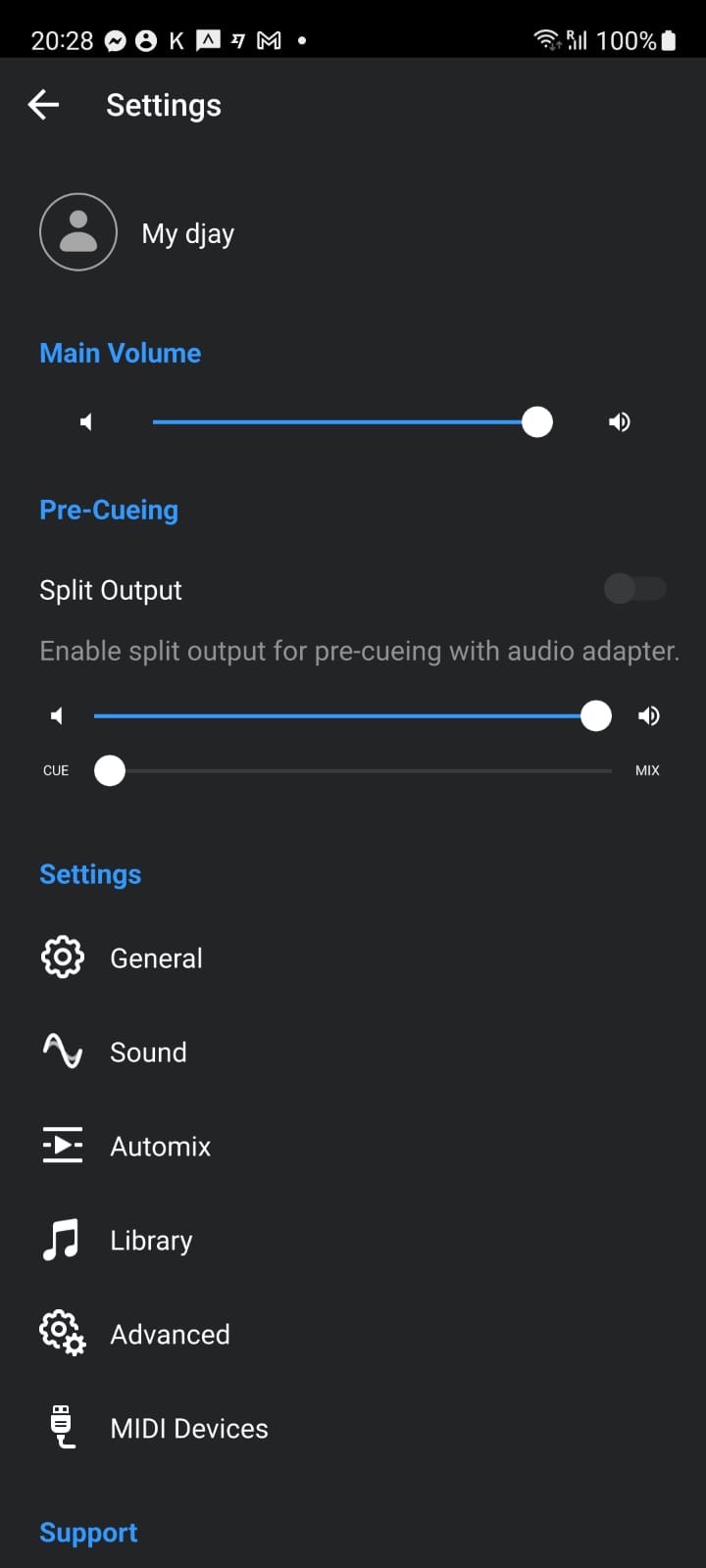The height and width of the screenshot is (1568, 706).
Task: Open Sound settings
Action: (353, 1052)
